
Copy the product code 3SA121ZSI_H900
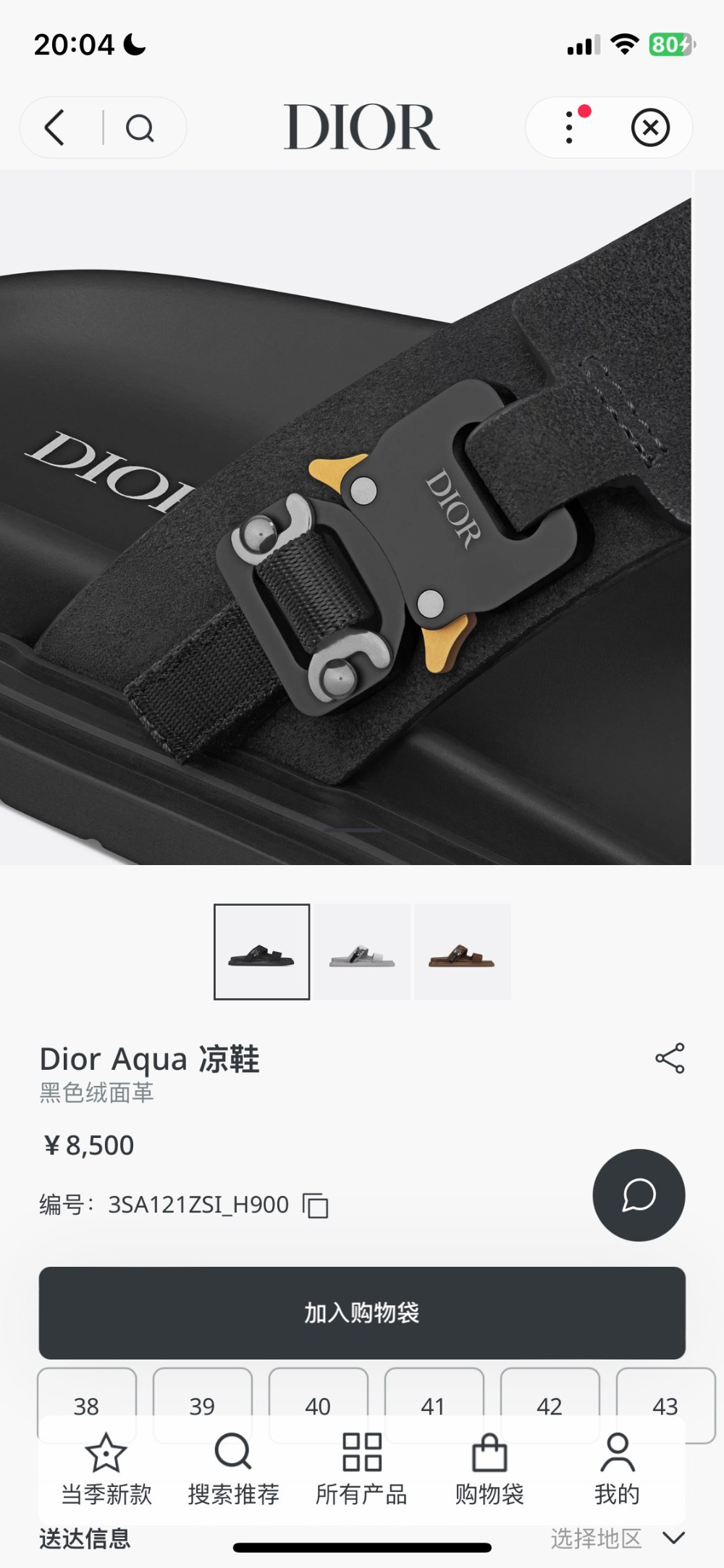pos(316,1205)
